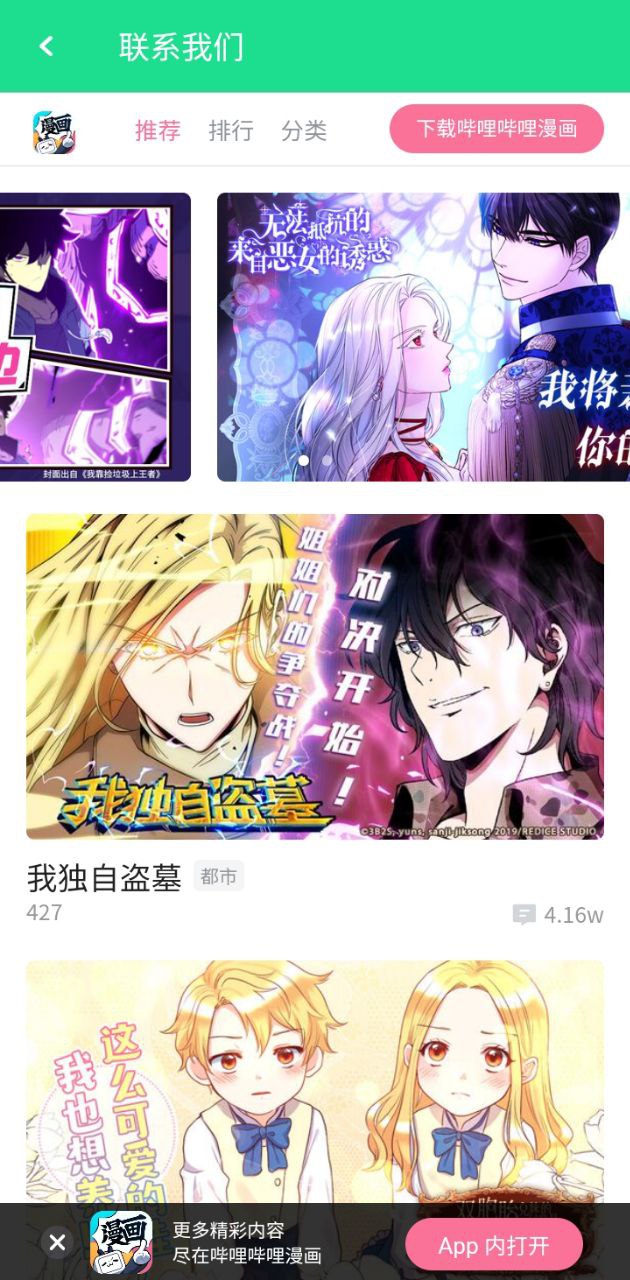Switch to the 排行 tab
The width and height of the screenshot is (630, 1280).
(231, 131)
